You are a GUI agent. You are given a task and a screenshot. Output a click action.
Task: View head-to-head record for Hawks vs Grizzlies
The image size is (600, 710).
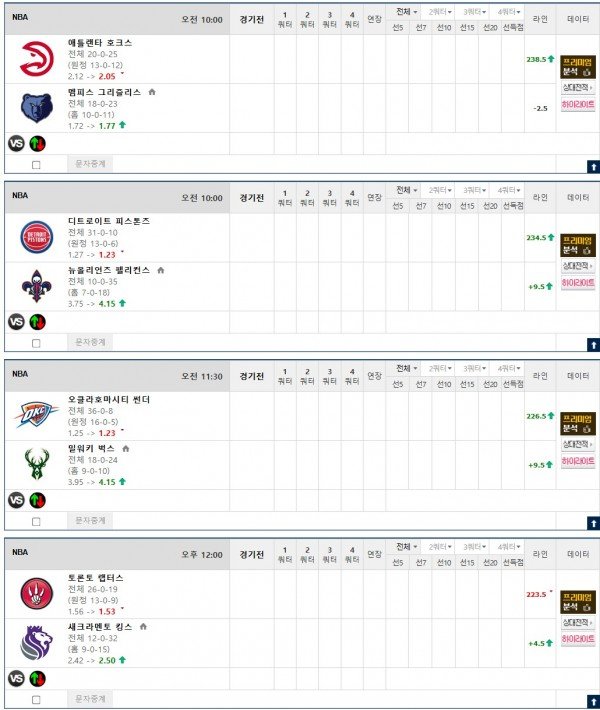coord(577,88)
